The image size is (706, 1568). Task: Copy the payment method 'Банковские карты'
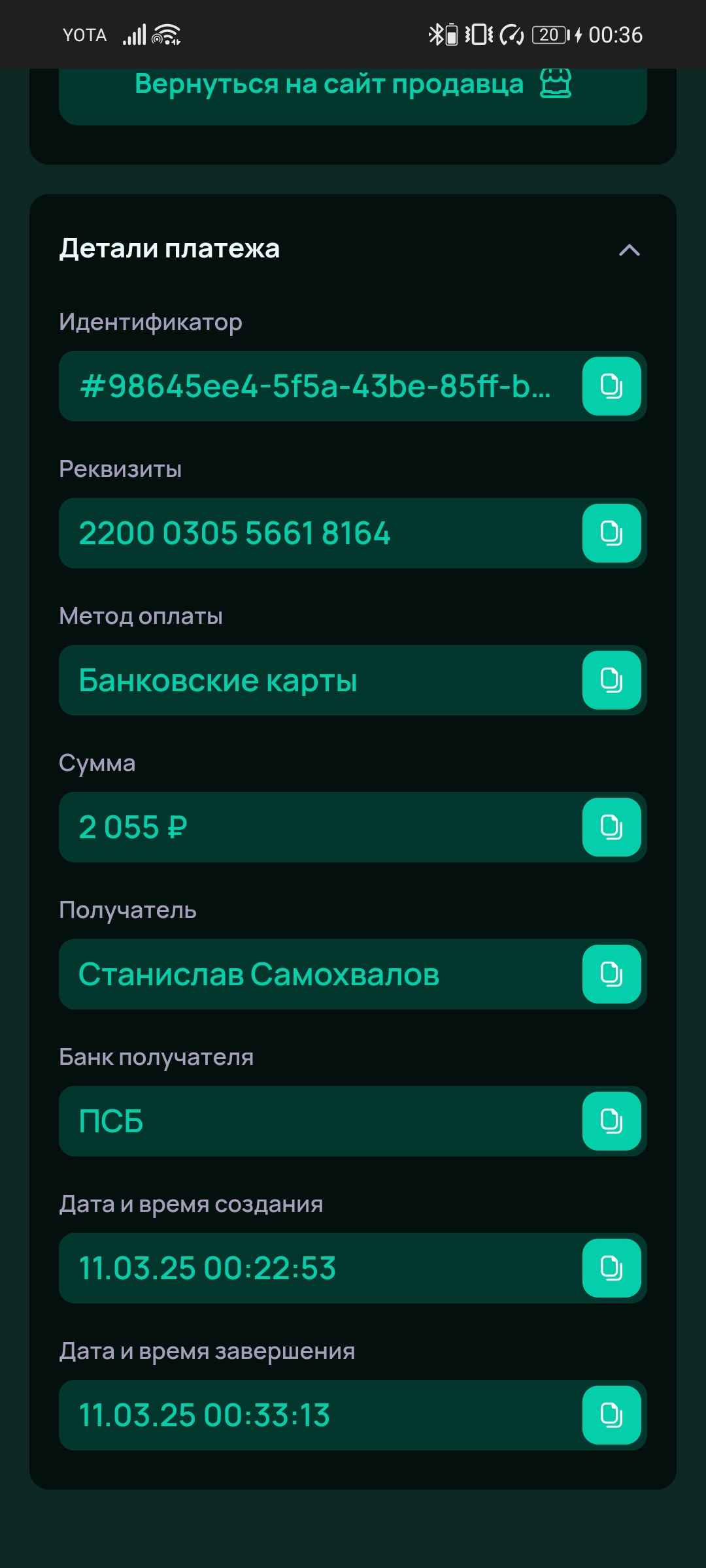[611, 680]
